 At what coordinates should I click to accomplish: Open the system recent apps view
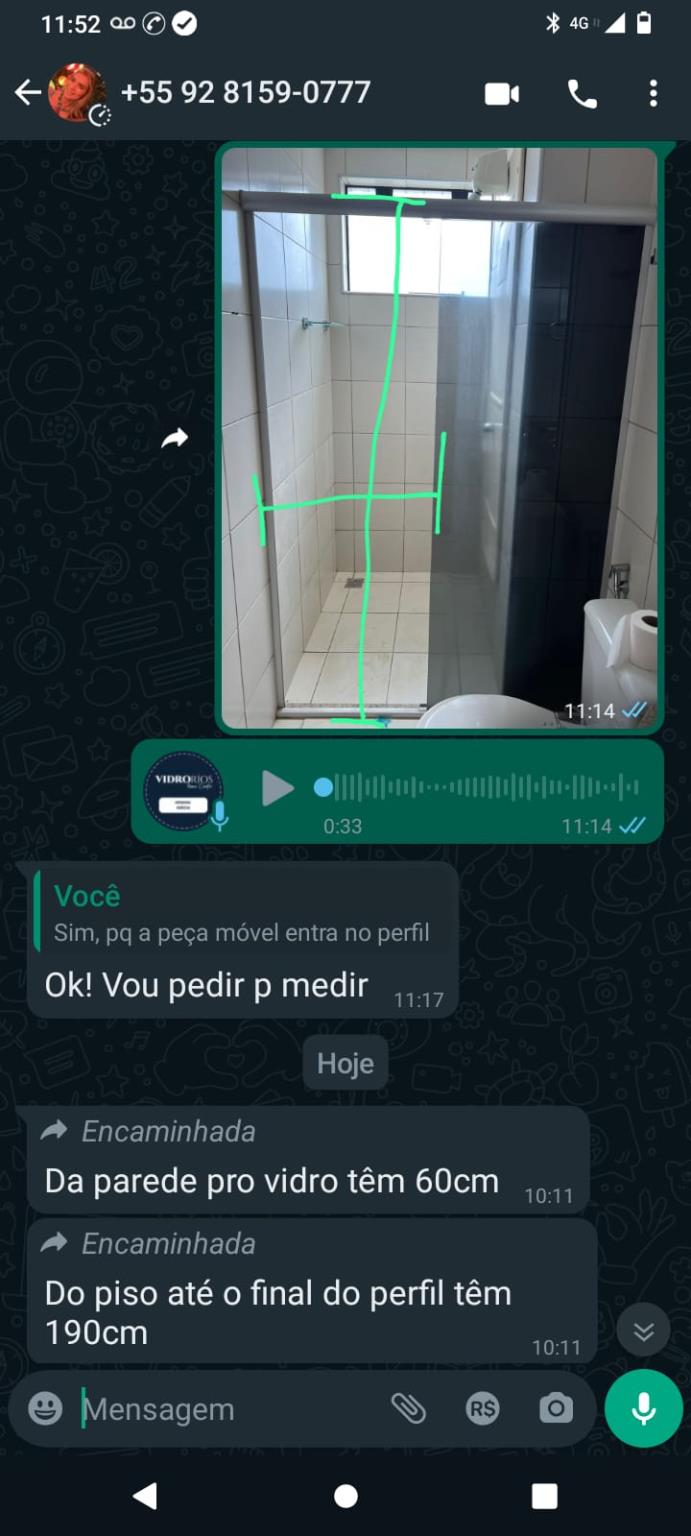(x=544, y=1496)
